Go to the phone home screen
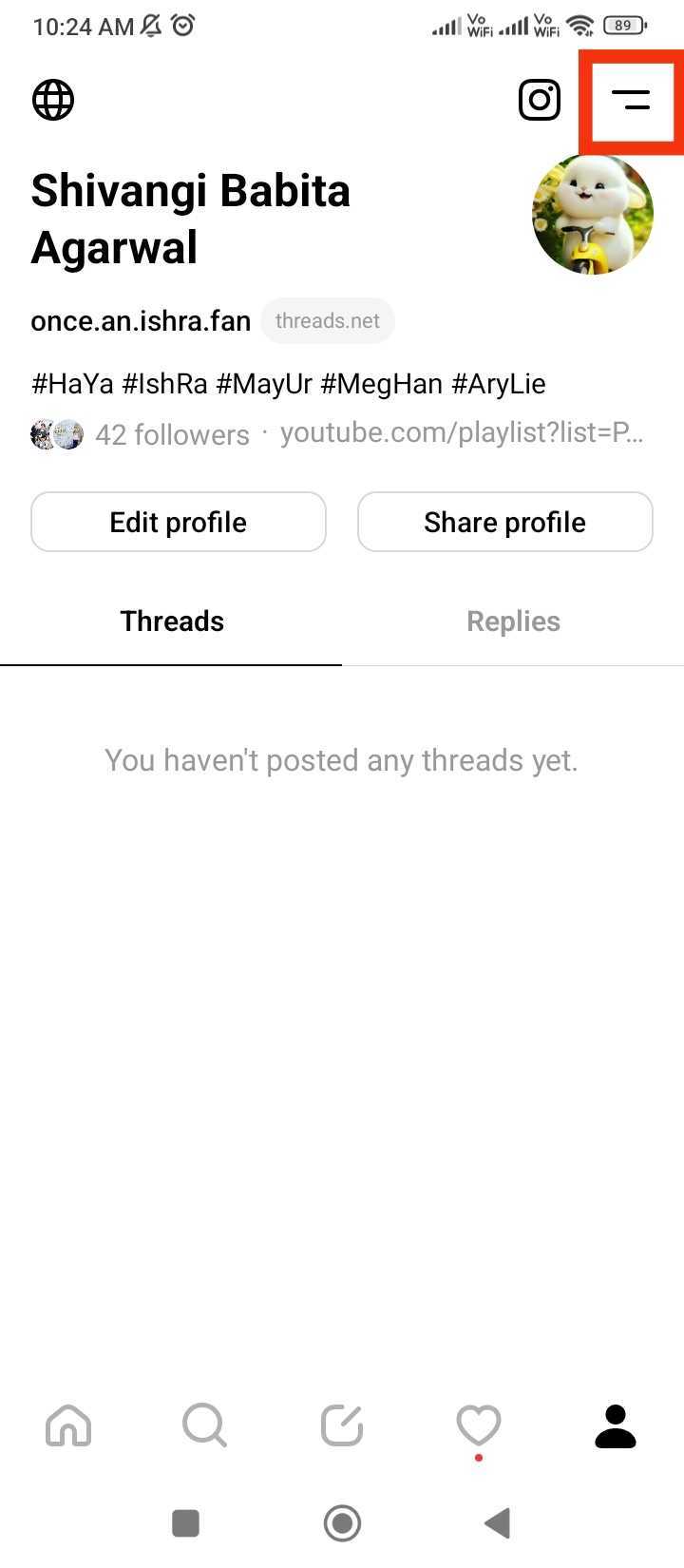684x1568 pixels. [342, 1523]
